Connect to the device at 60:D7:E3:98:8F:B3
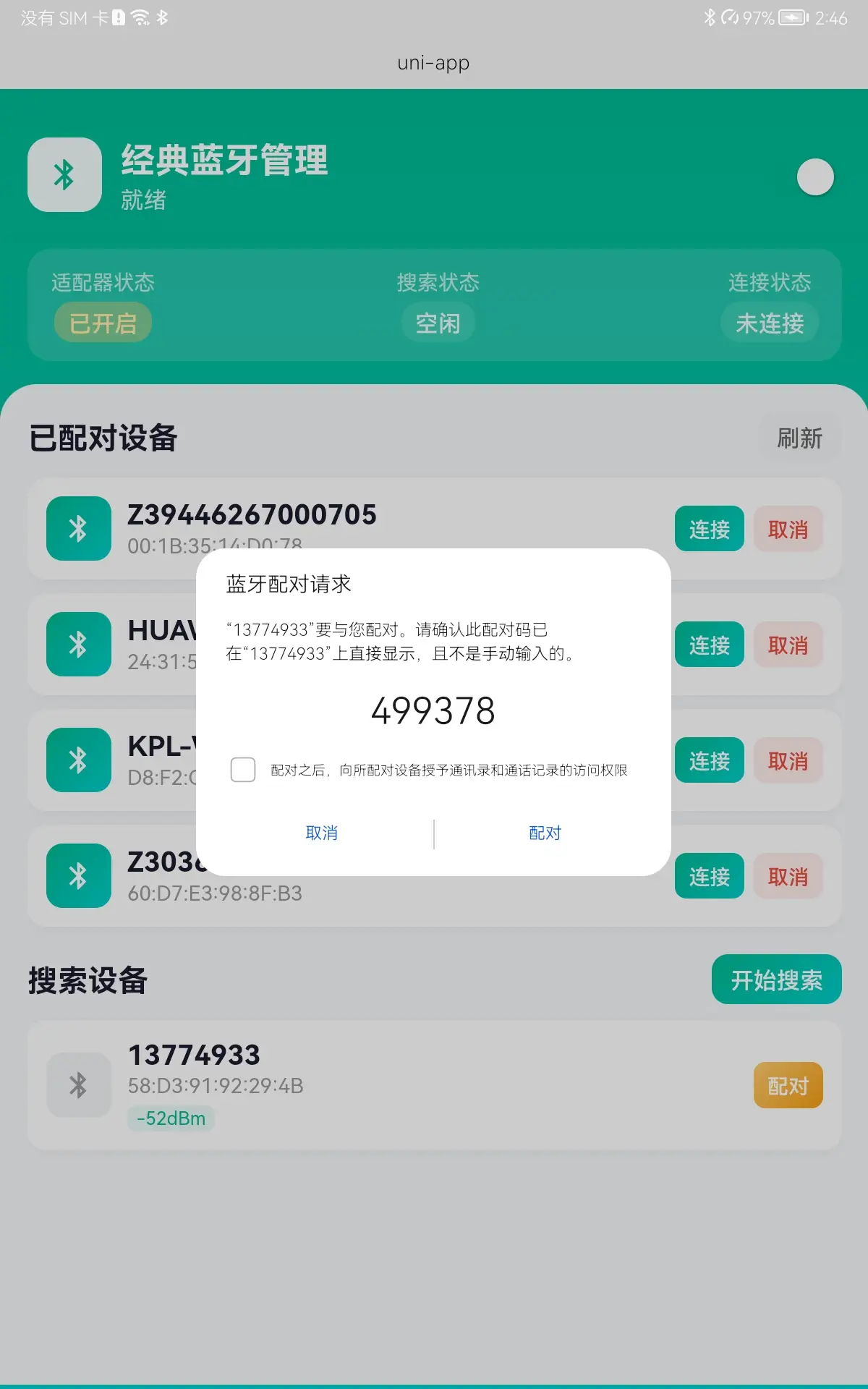868x1389 pixels. [x=709, y=877]
